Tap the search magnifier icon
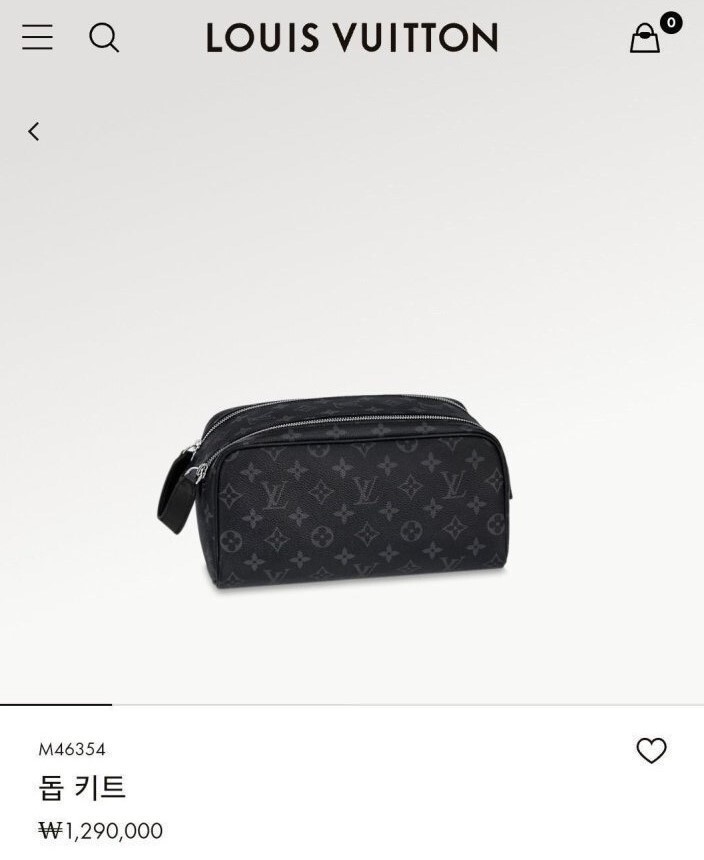The height and width of the screenshot is (860, 704). click(x=104, y=38)
